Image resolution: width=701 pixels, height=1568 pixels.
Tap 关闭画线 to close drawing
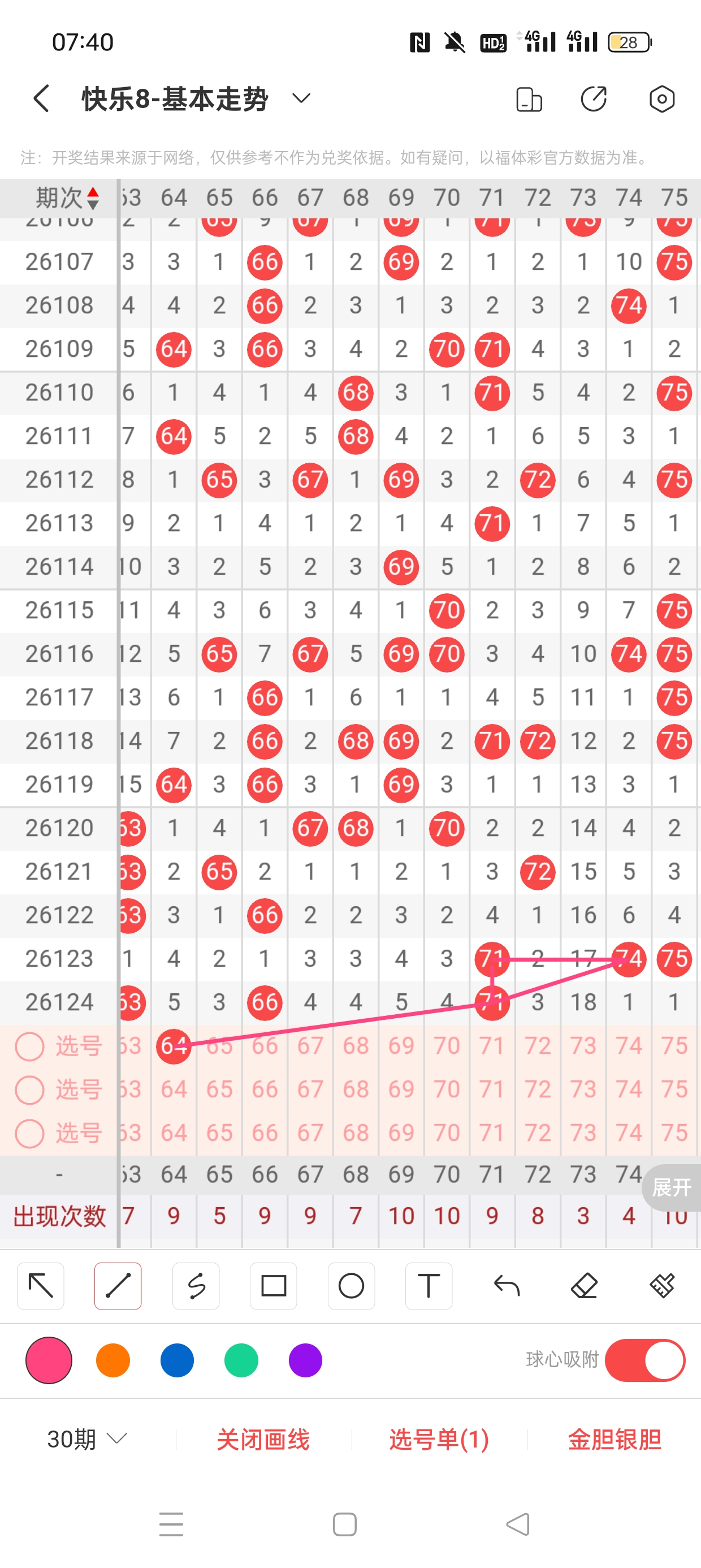pyautogui.click(x=263, y=1440)
